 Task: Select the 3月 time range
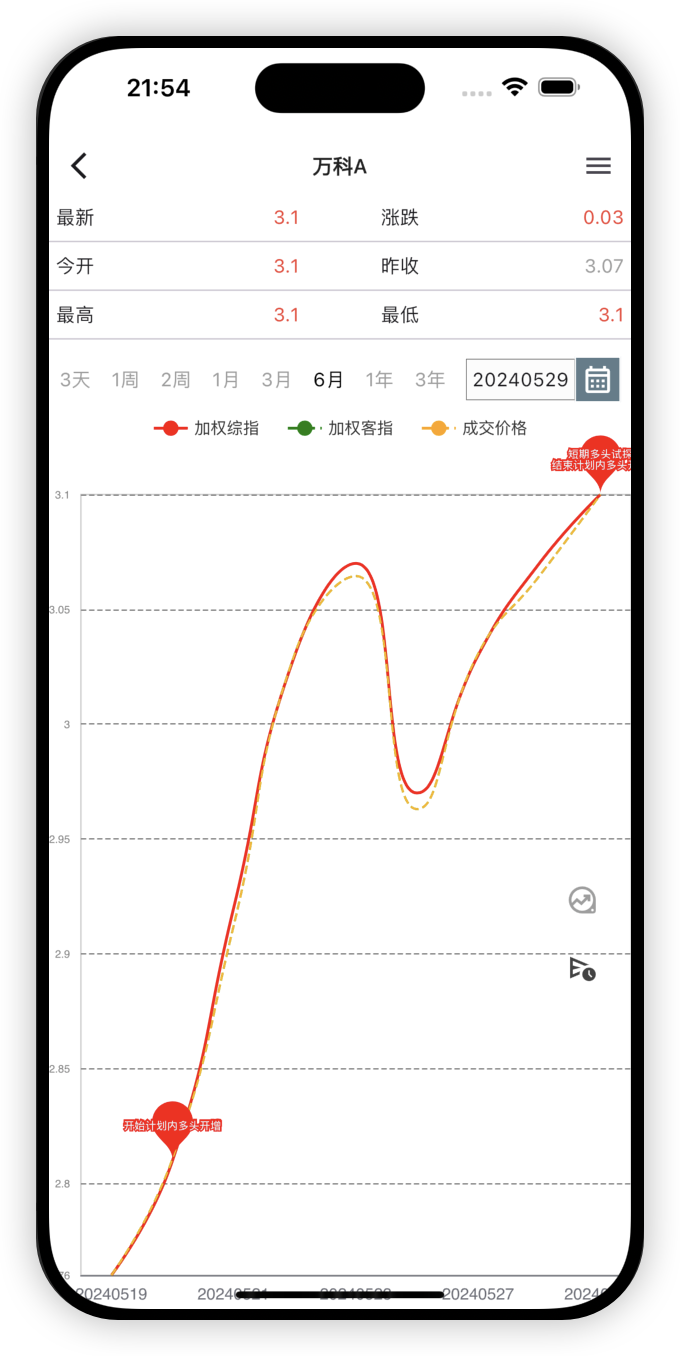[276, 380]
